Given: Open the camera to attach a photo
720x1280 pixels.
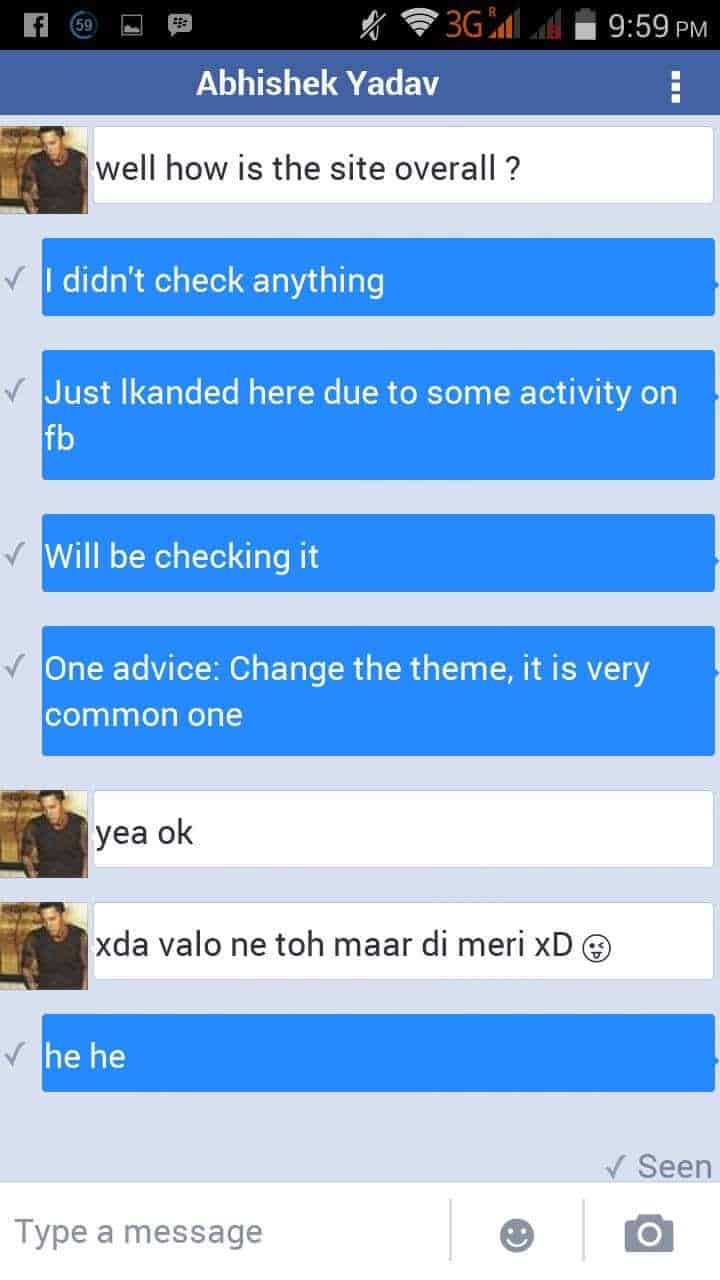Looking at the screenshot, I should pyautogui.click(x=649, y=1233).
